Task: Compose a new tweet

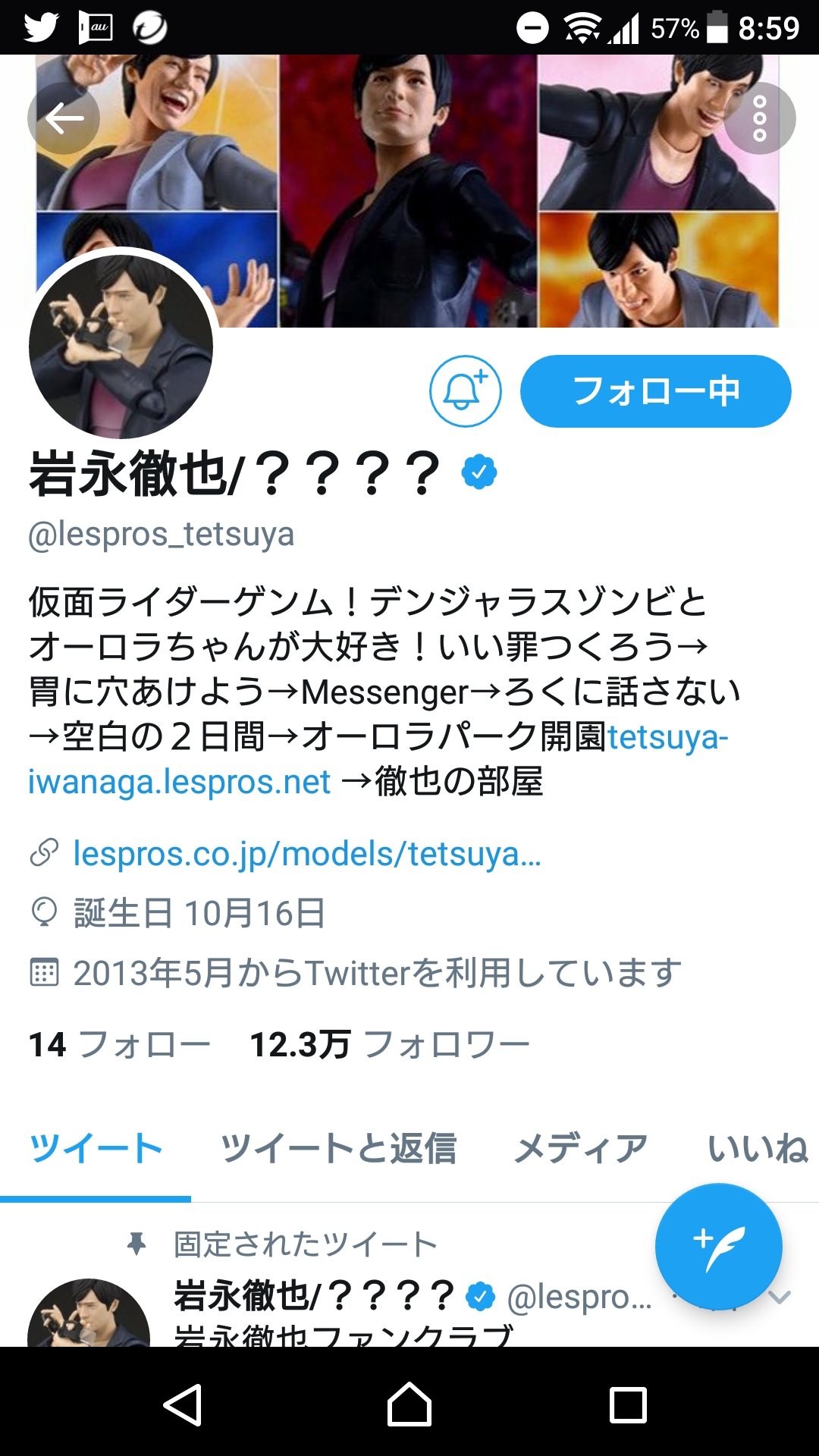Action: 718,1246
